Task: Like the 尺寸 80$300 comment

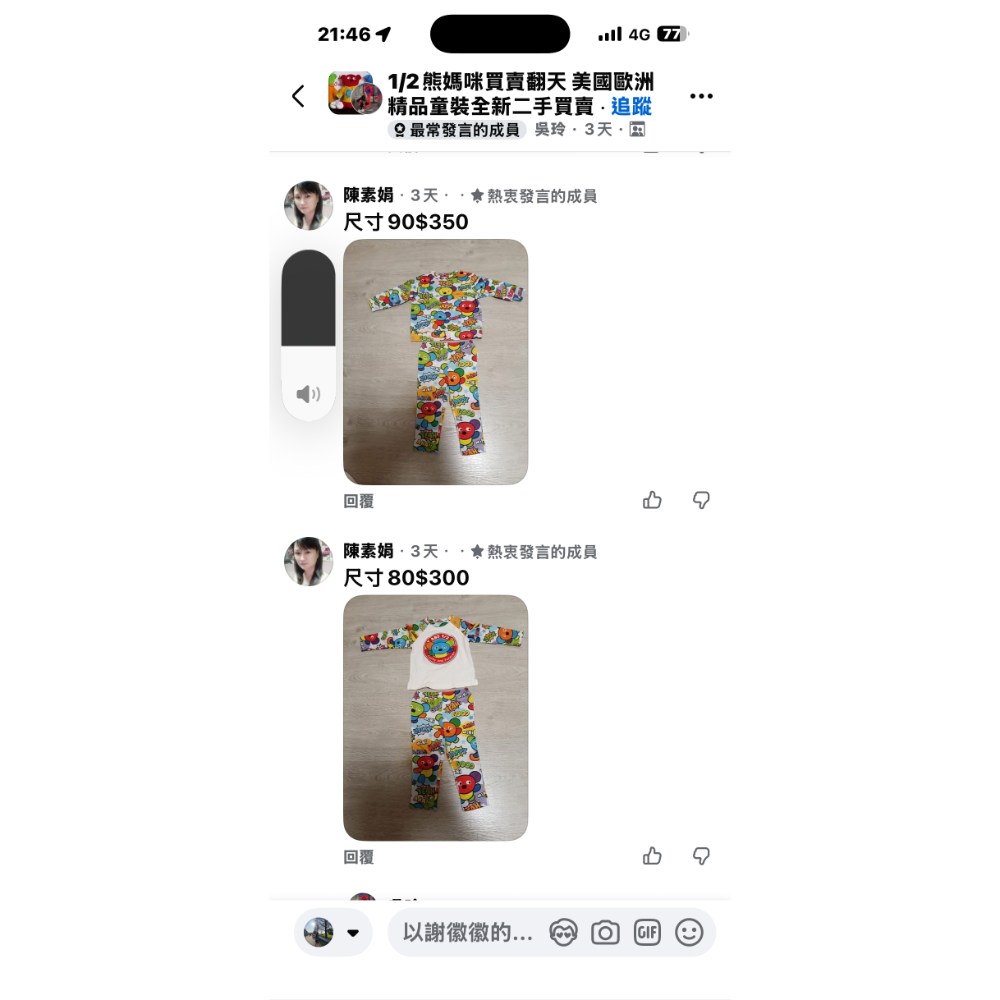Action: point(652,856)
